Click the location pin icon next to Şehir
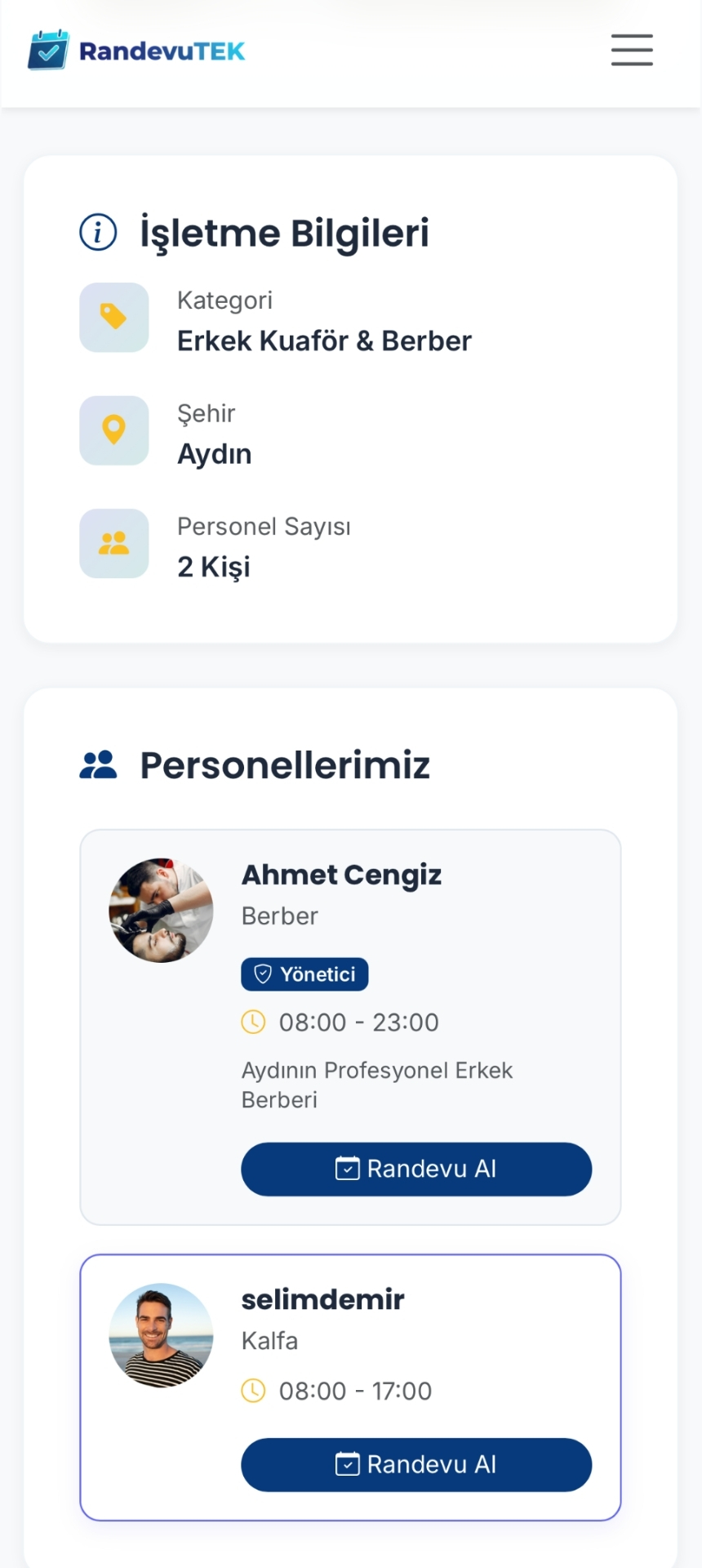The width and height of the screenshot is (702, 1568). (x=113, y=430)
